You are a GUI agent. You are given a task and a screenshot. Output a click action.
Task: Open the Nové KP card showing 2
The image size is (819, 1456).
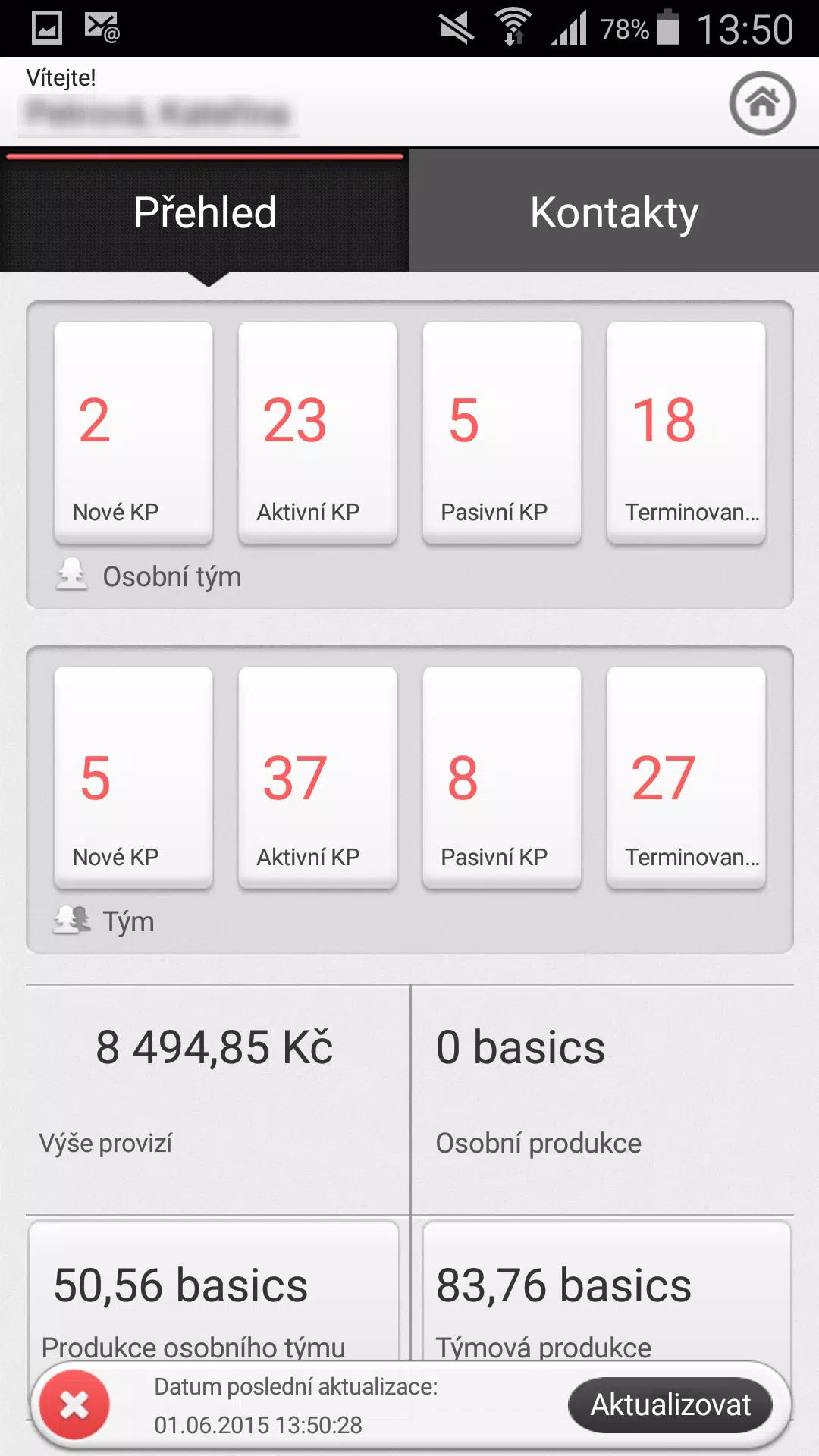(133, 432)
